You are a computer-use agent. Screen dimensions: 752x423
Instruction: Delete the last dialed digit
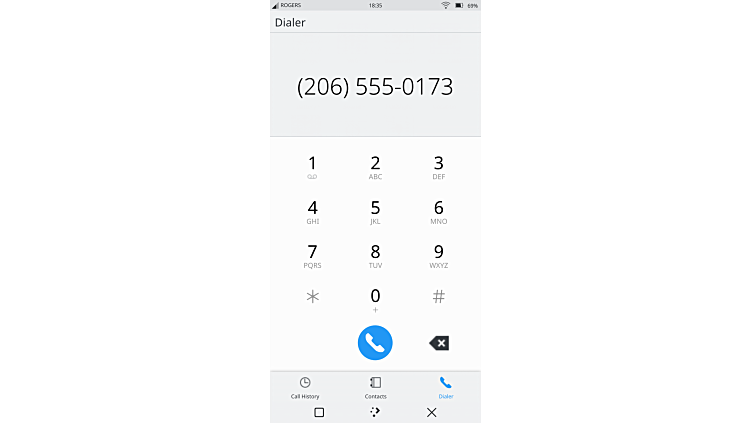(x=438, y=343)
